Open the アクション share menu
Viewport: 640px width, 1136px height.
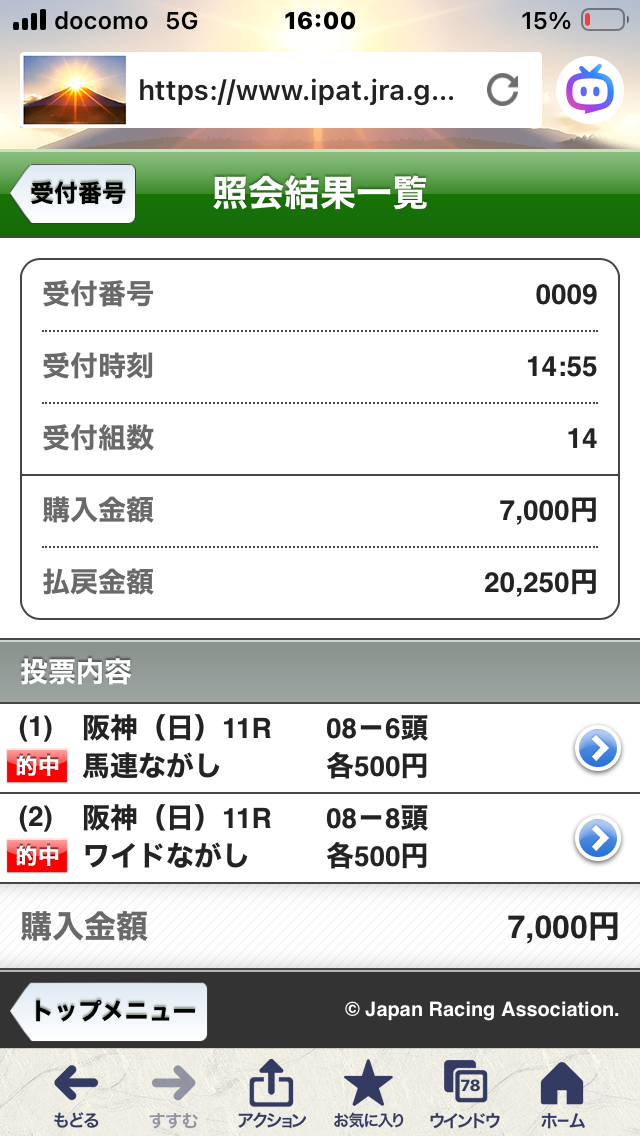(271, 1093)
